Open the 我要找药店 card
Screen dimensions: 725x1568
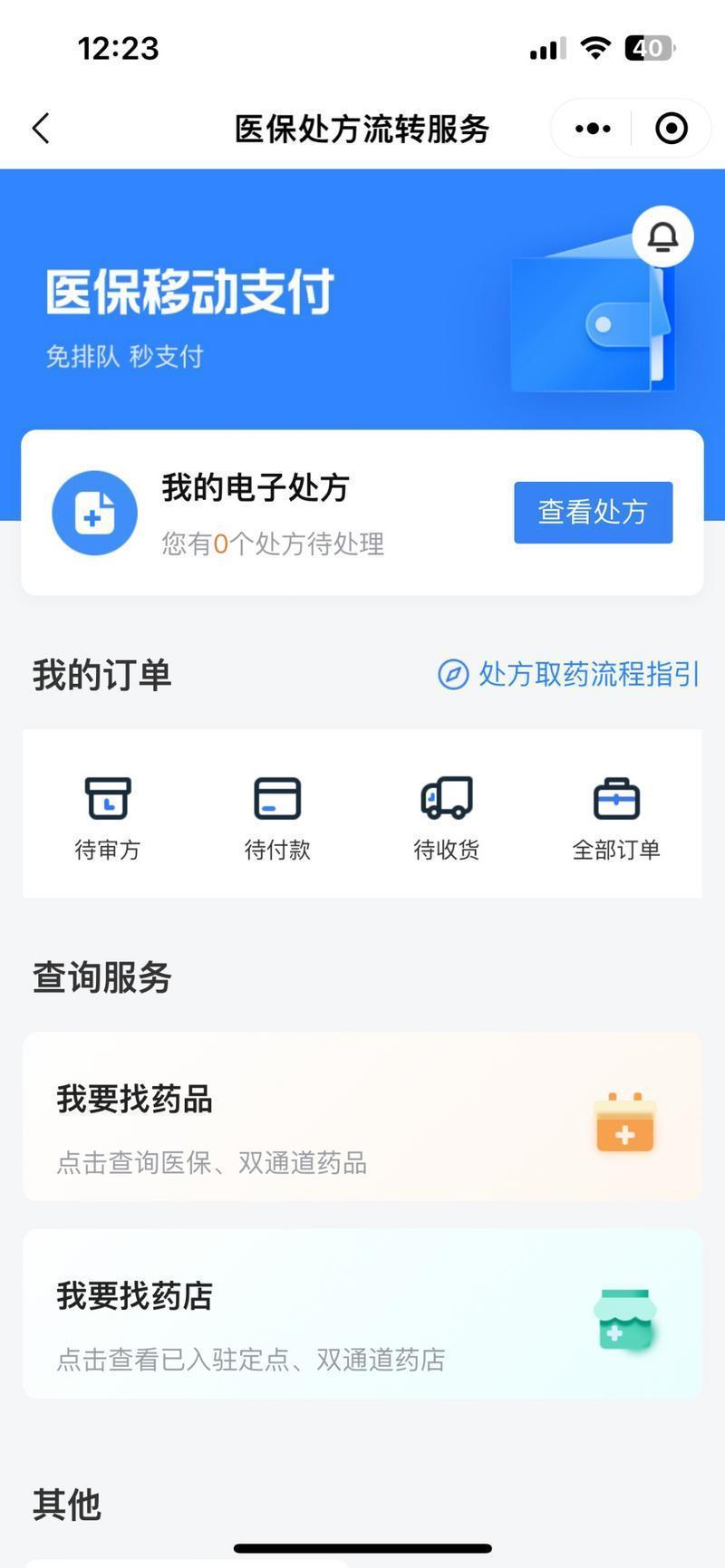(362, 1313)
